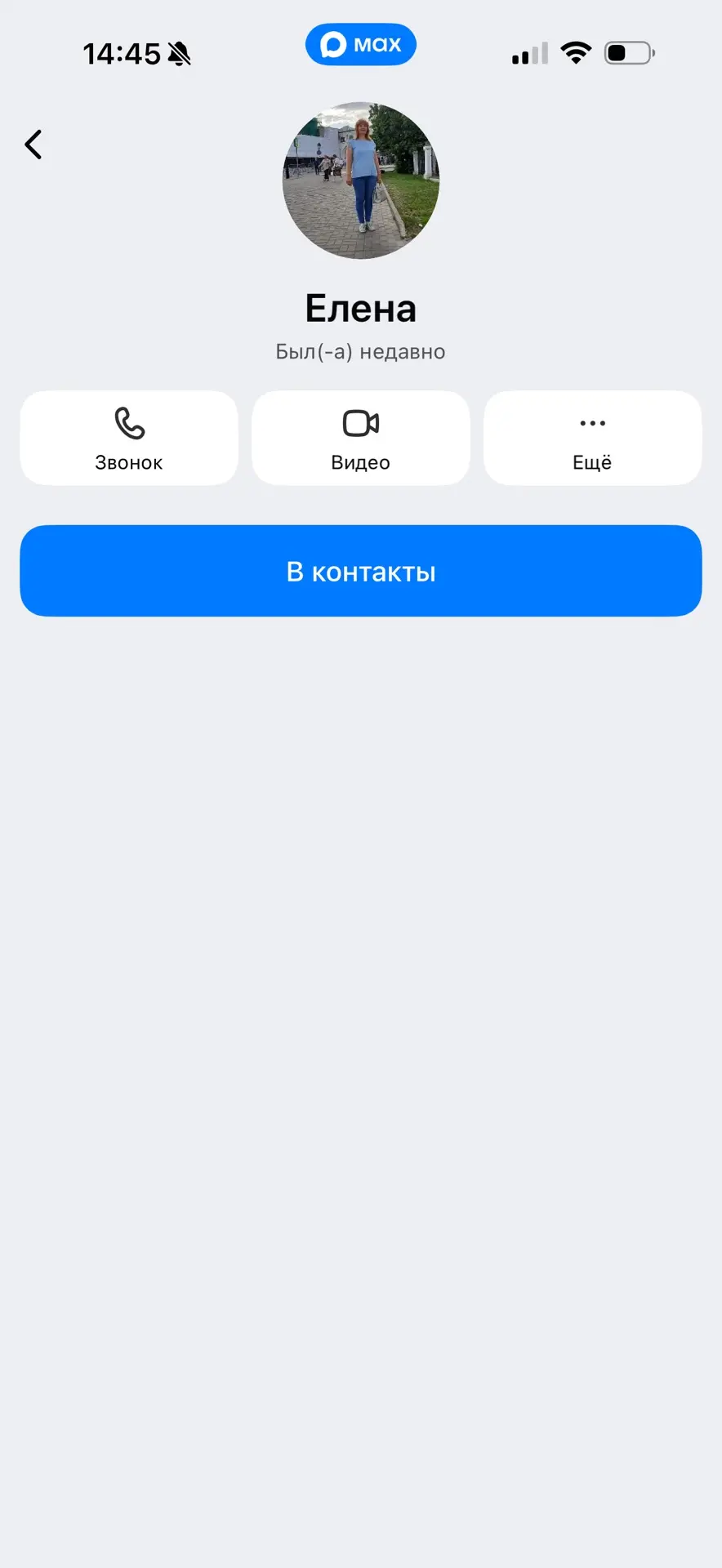Screen dimensions: 722x1568
Task: Add Елена with В контакты button
Action: (x=361, y=571)
